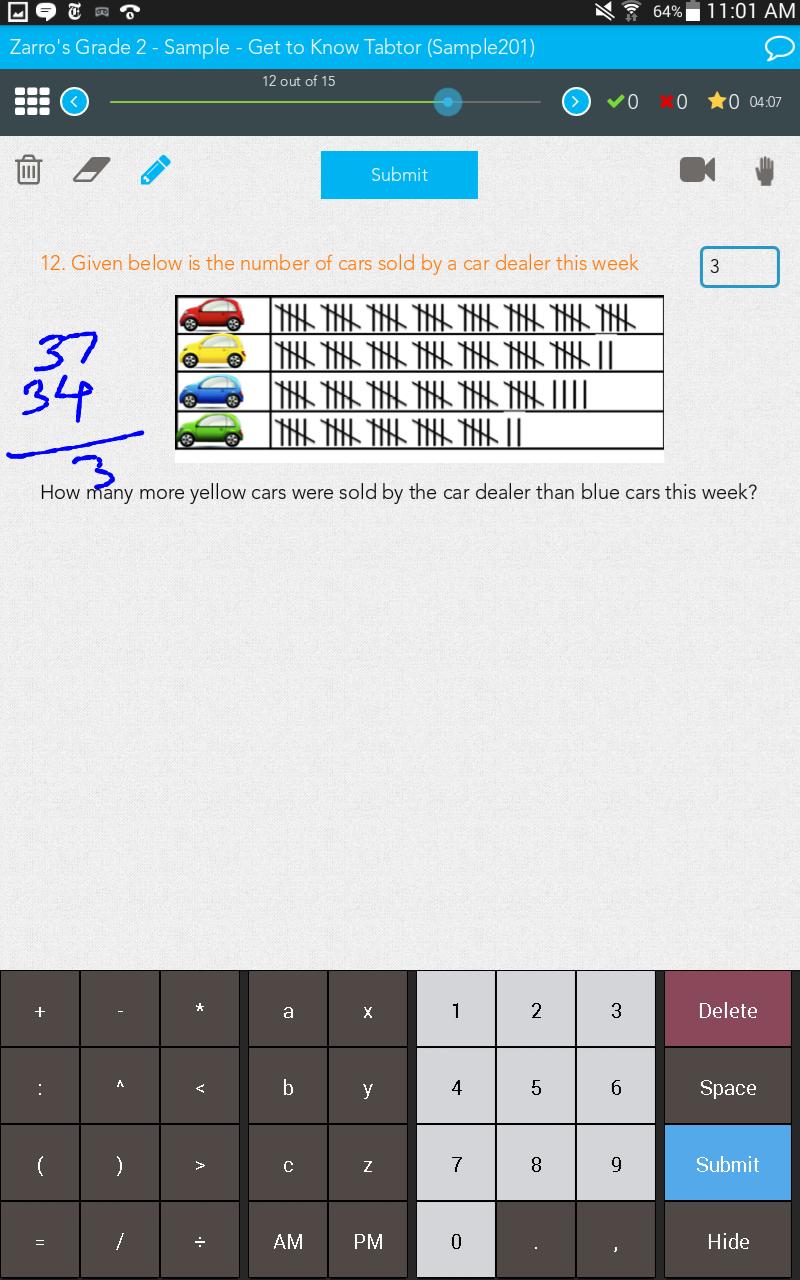Start a video recording with the camera icon
The width and height of the screenshot is (800, 1280).
tap(698, 169)
